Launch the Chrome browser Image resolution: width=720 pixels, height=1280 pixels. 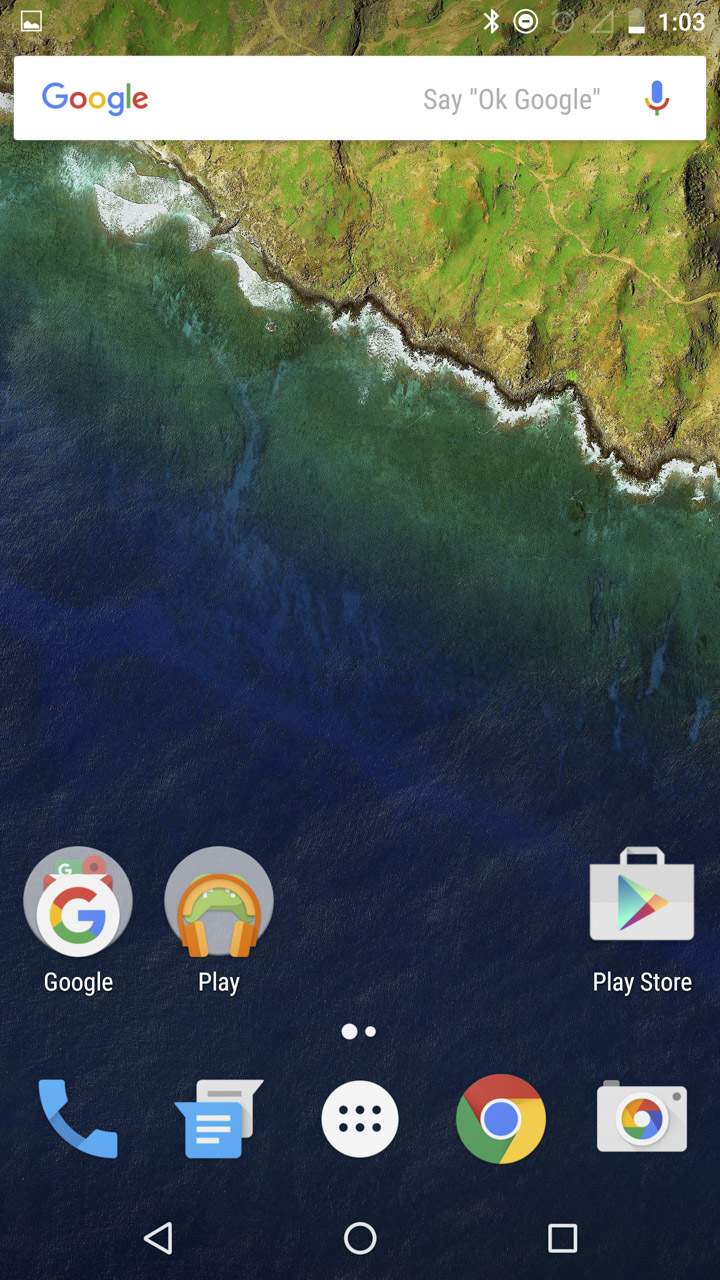pos(501,1119)
